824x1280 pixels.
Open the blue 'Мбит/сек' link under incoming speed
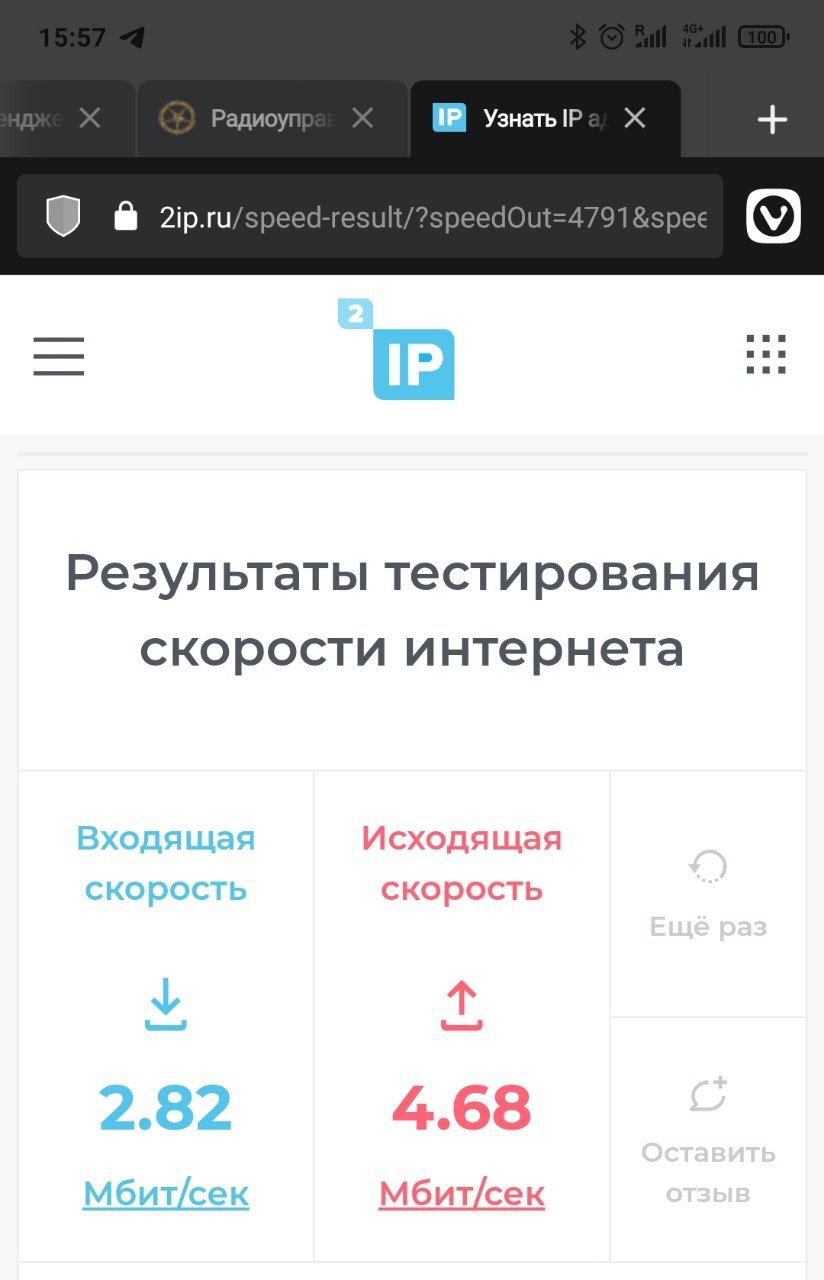pos(166,1194)
